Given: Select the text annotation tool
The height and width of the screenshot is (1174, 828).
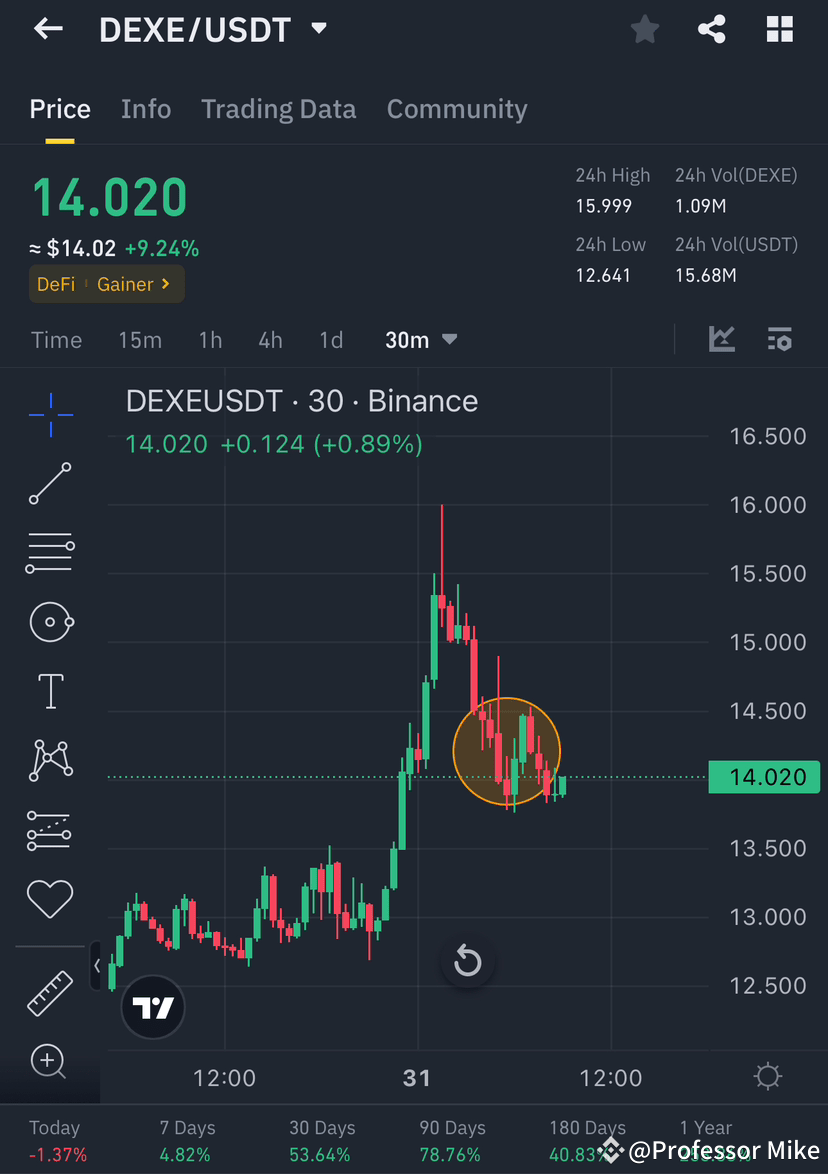Looking at the screenshot, I should 50,690.
